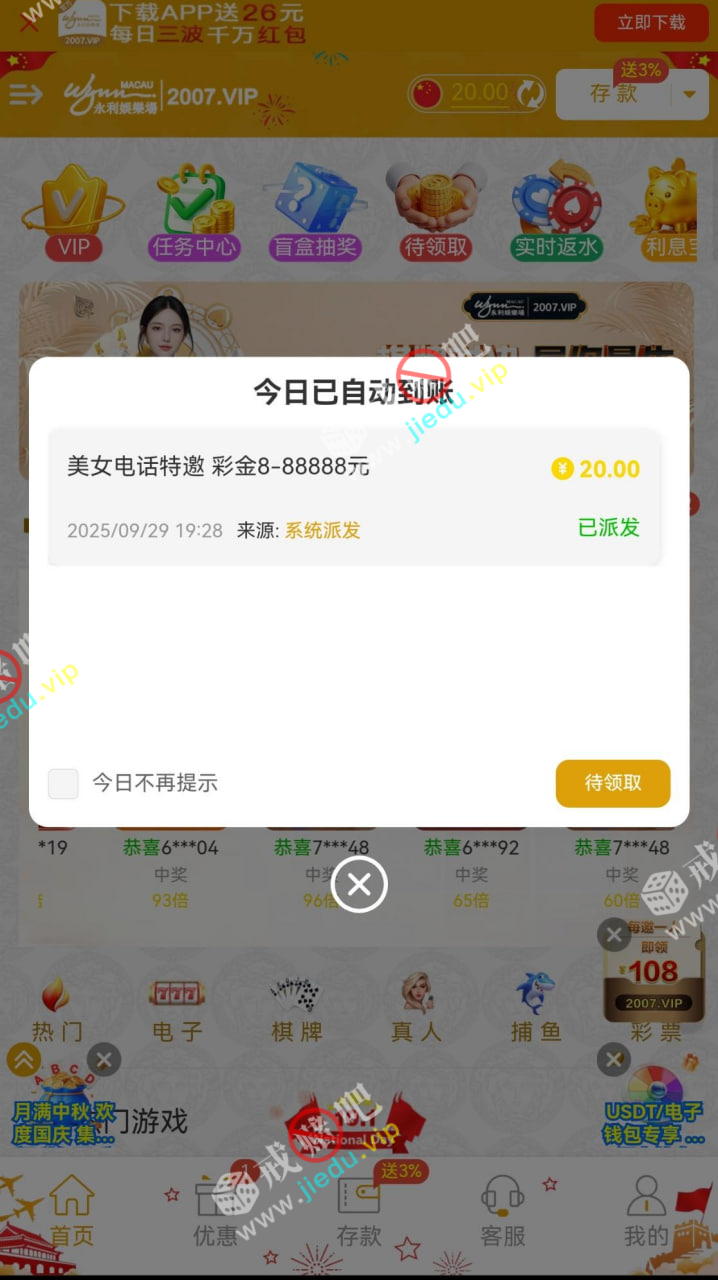Select the 电子 game category
The height and width of the screenshot is (1280, 718).
click(x=177, y=1008)
